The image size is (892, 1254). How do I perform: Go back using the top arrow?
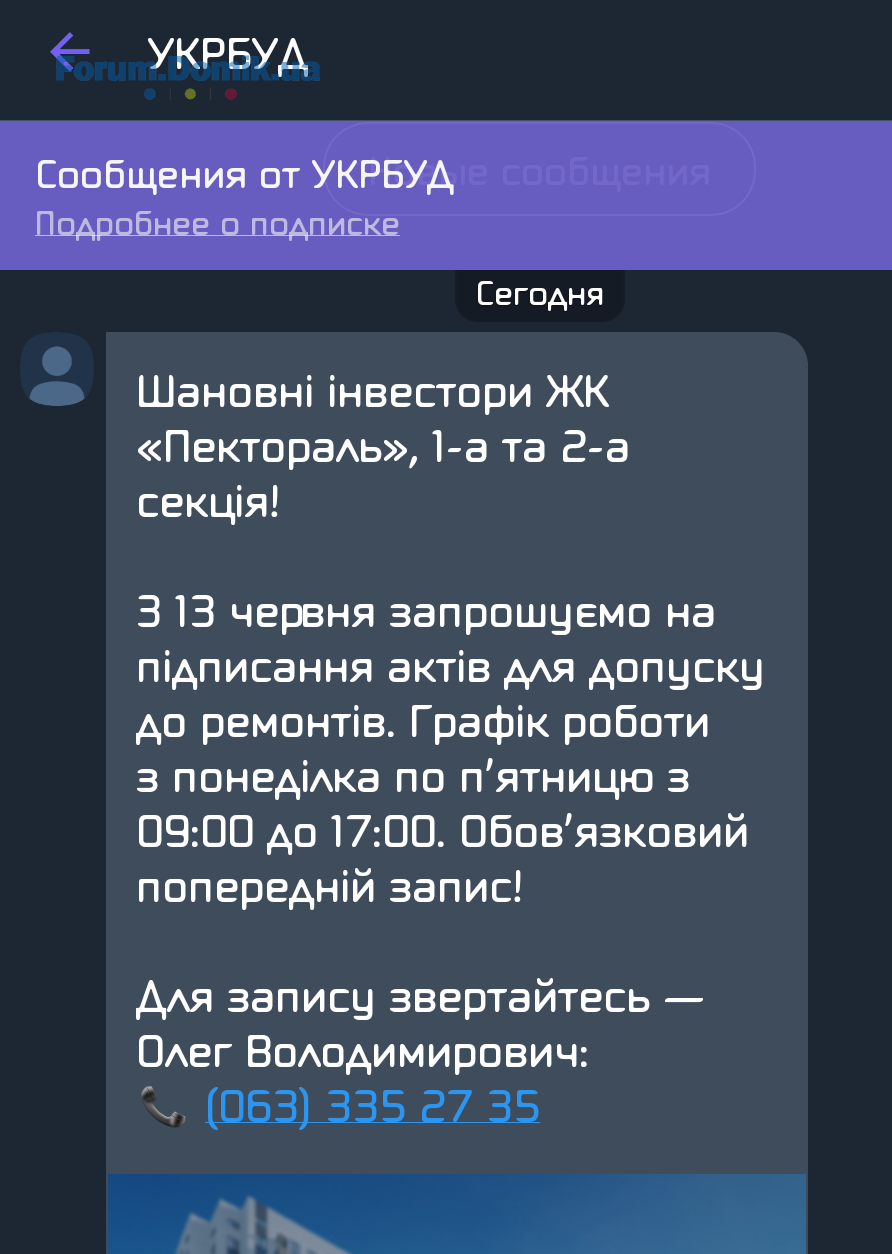[70, 50]
